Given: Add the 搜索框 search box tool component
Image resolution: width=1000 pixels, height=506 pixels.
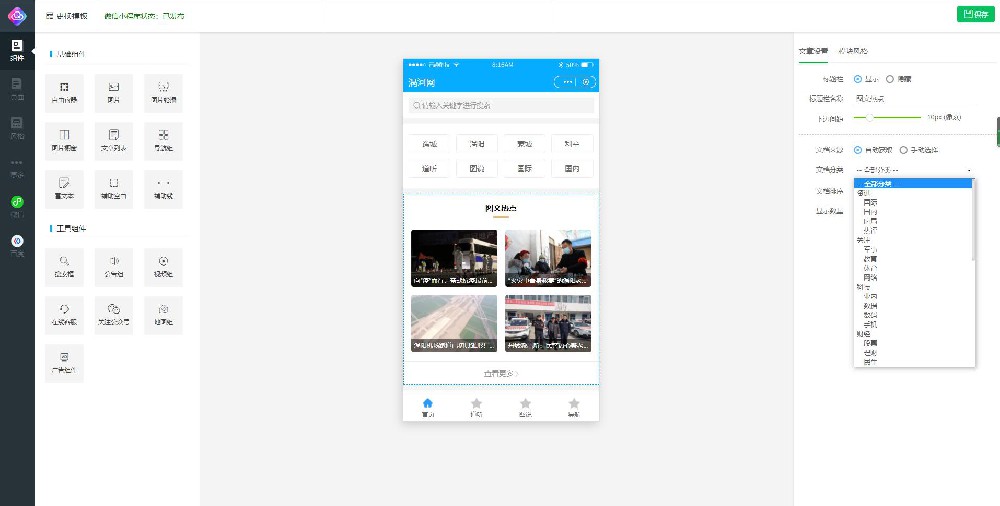Looking at the screenshot, I should click(x=64, y=266).
